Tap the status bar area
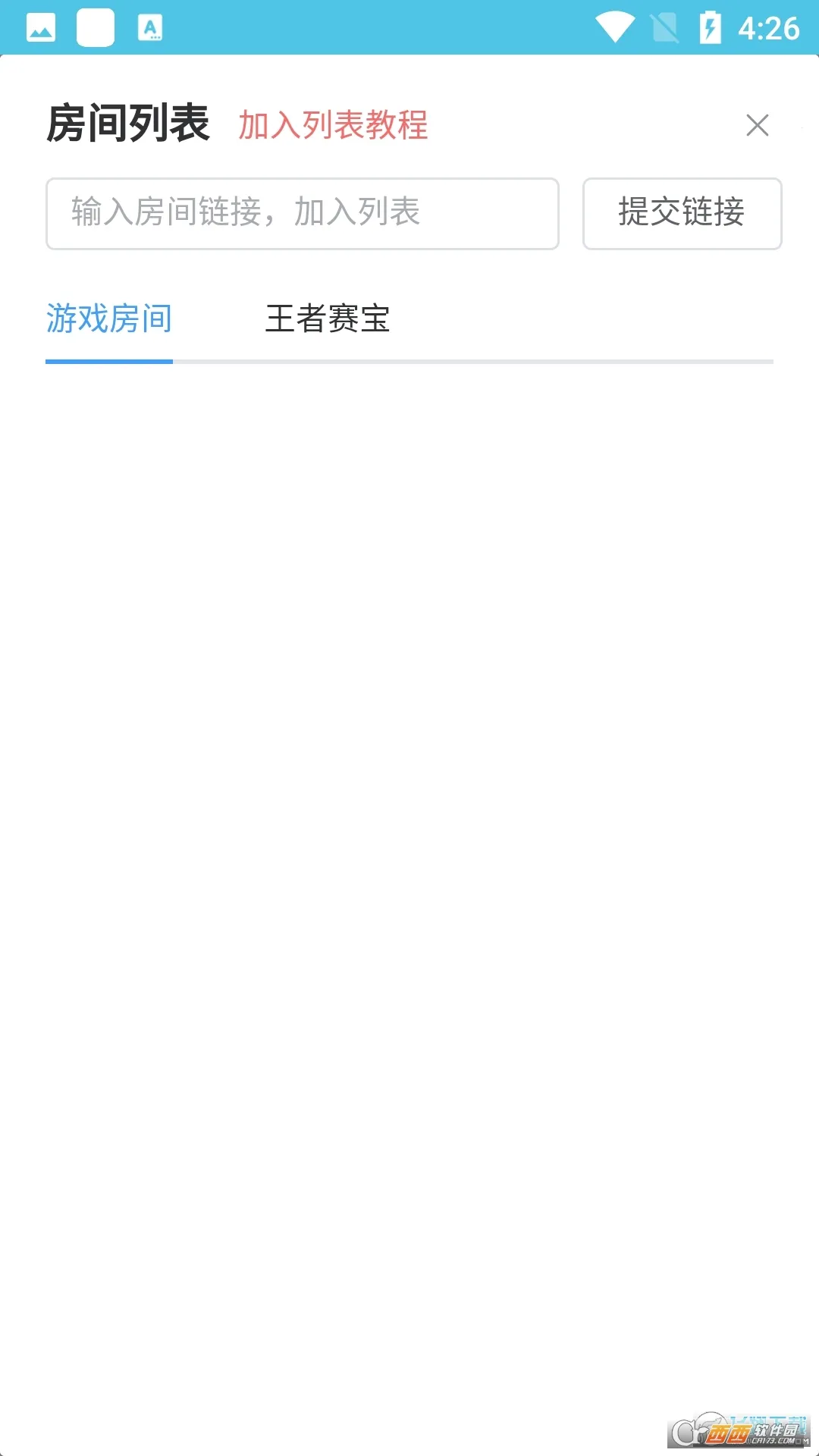 point(409,28)
